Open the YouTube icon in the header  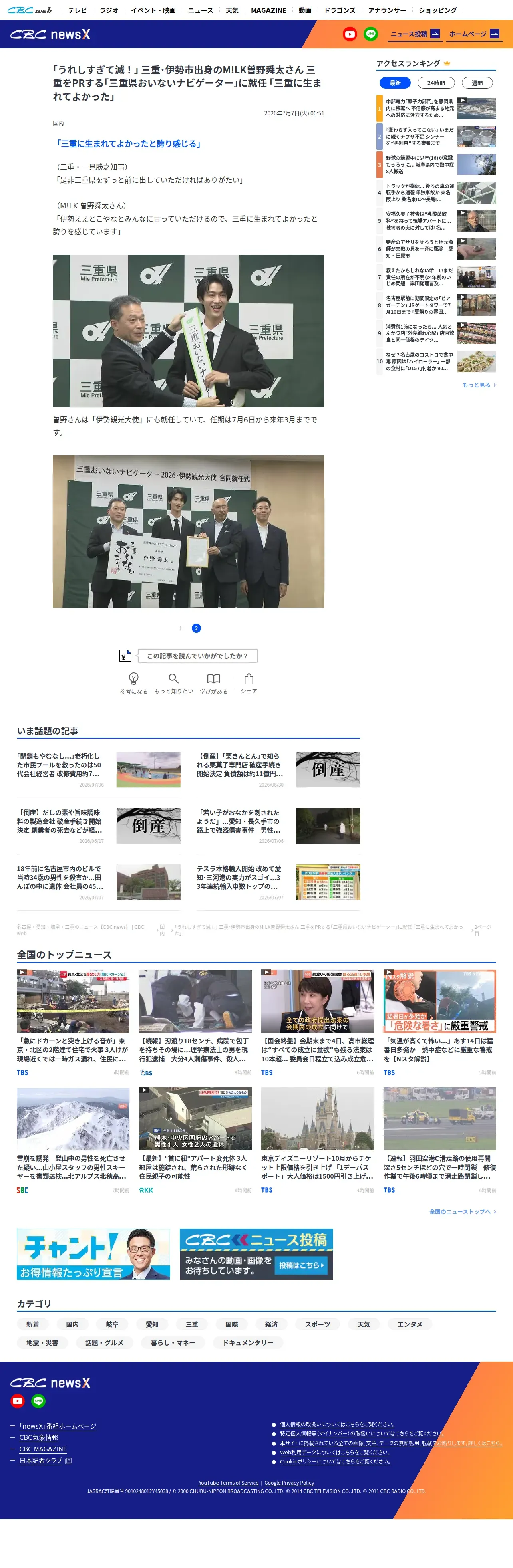click(350, 34)
